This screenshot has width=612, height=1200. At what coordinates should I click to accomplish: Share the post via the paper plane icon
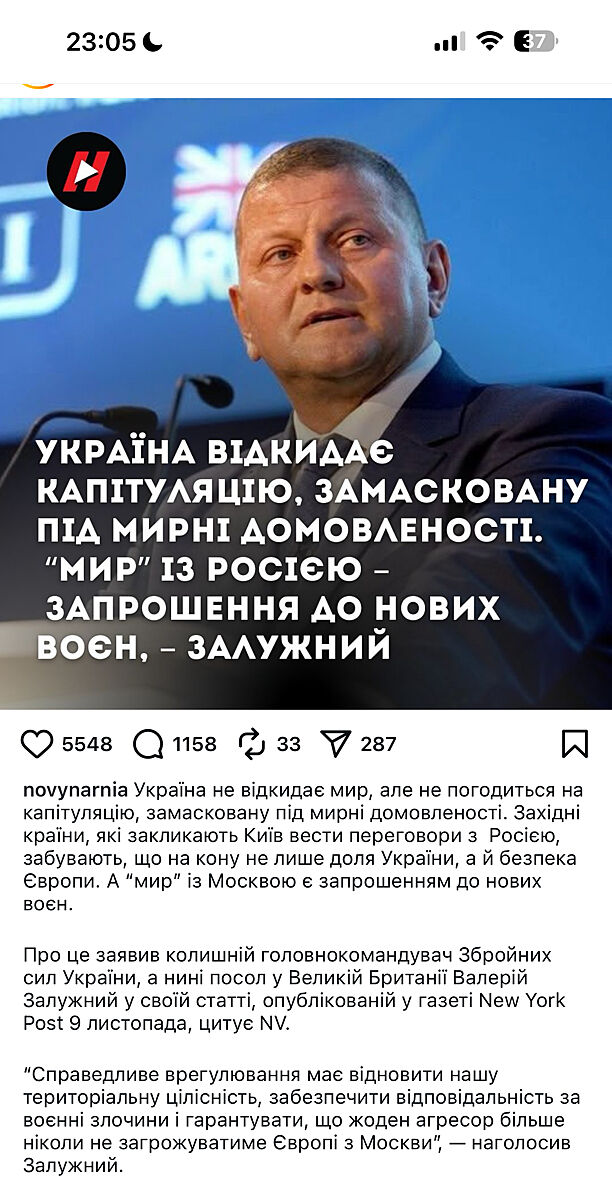tap(334, 744)
